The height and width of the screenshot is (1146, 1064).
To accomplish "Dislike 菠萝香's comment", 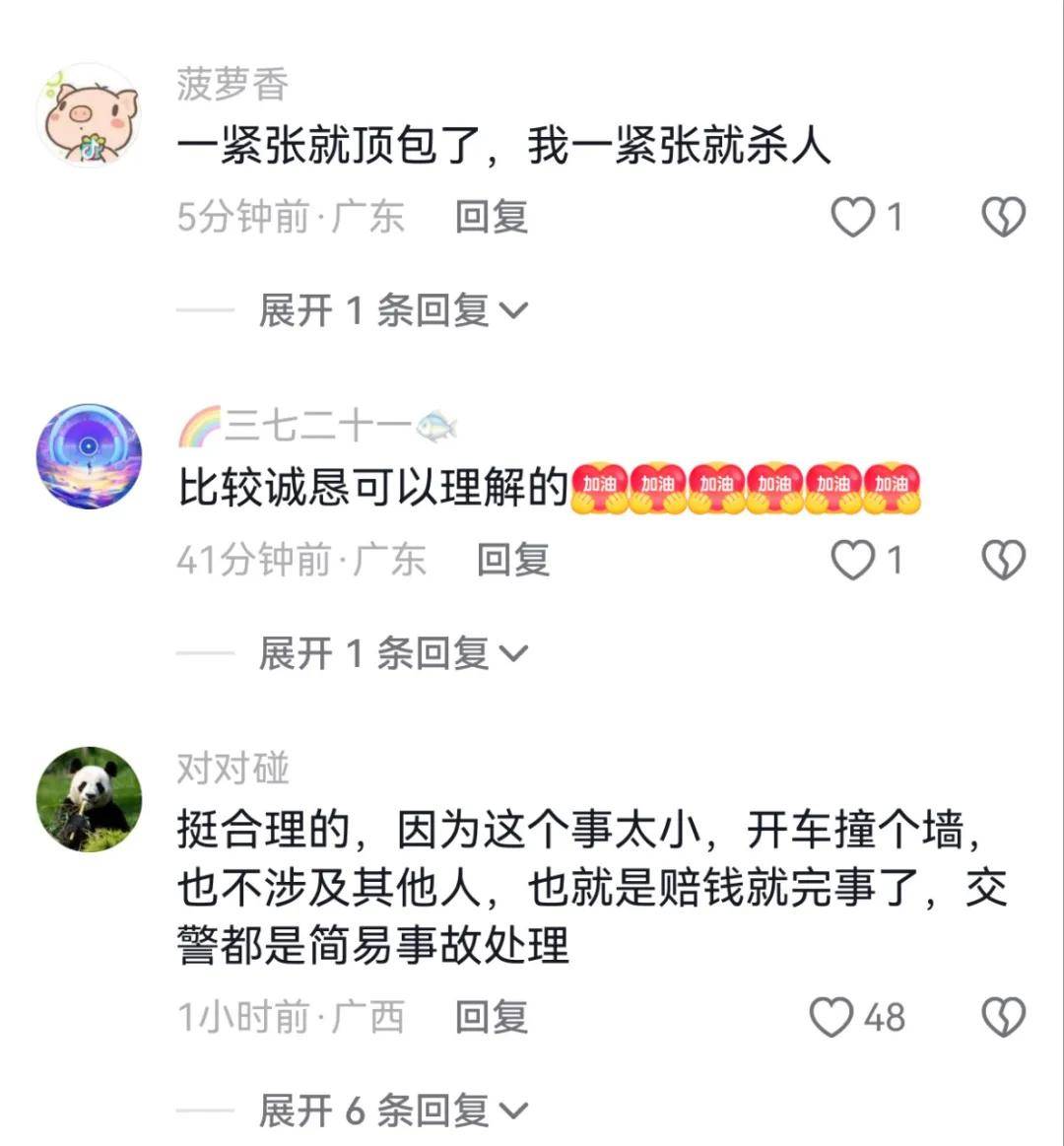I will [x=1003, y=217].
